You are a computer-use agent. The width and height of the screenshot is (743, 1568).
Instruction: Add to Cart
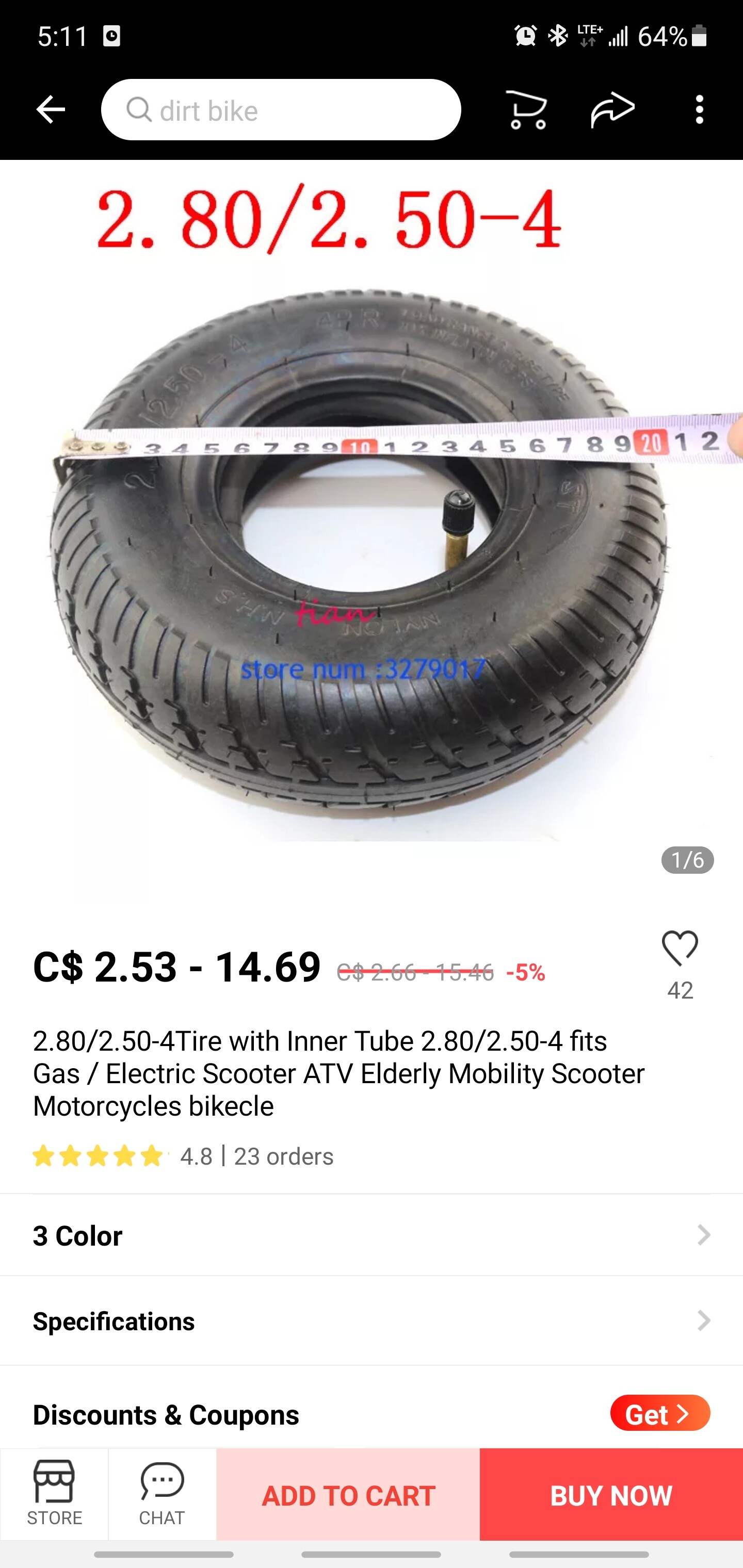coord(348,1494)
